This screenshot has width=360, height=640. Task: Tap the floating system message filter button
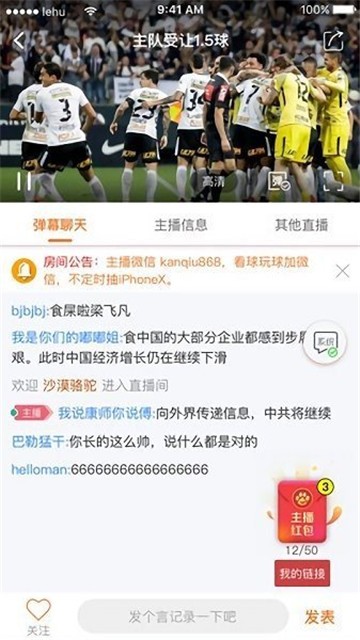pos(325,343)
